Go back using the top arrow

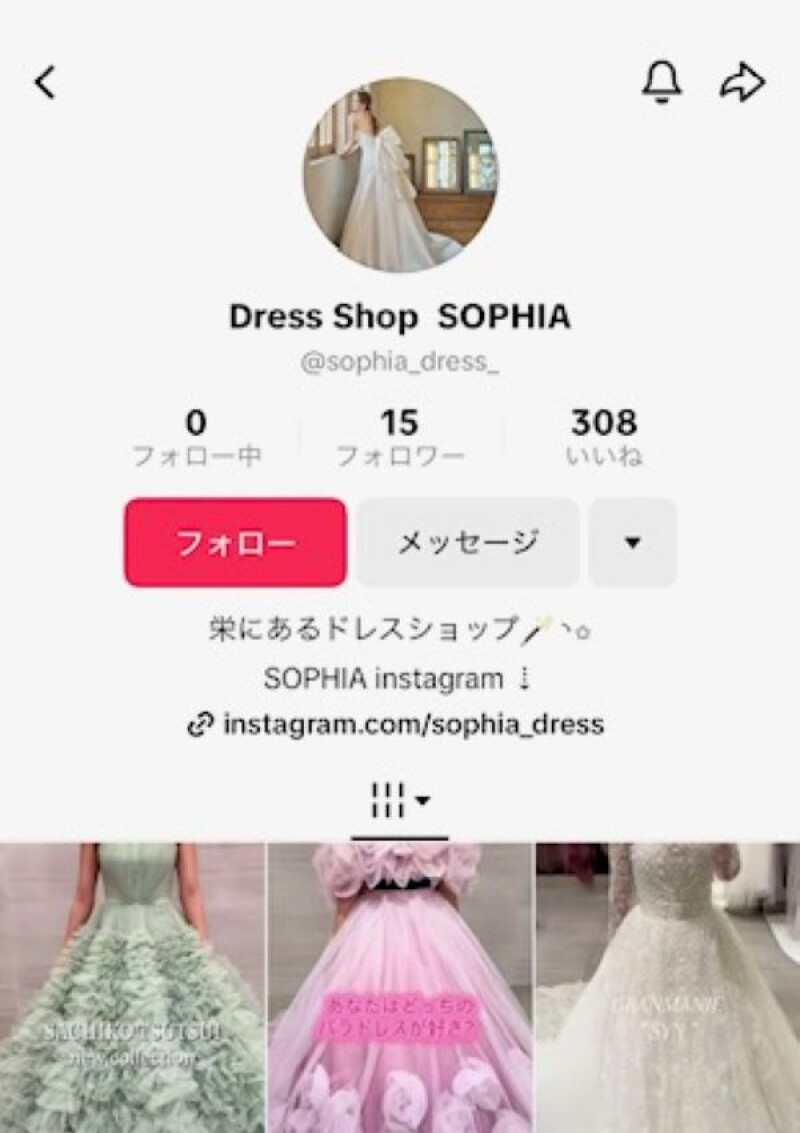(45, 83)
